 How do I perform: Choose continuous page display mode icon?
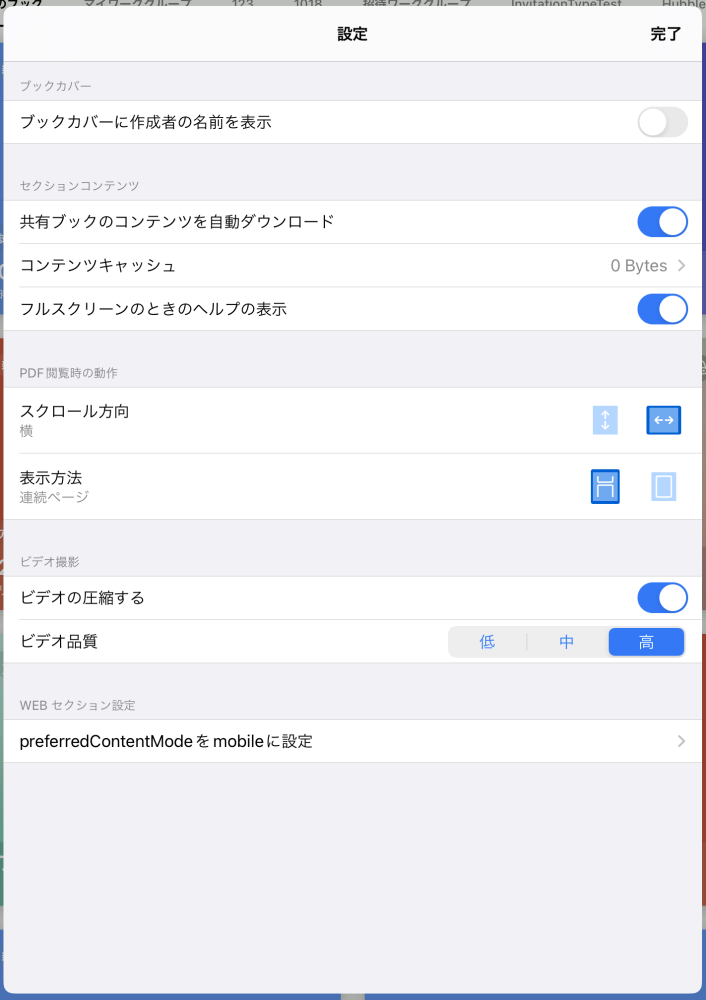pyautogui.click(x=605, y=487)
